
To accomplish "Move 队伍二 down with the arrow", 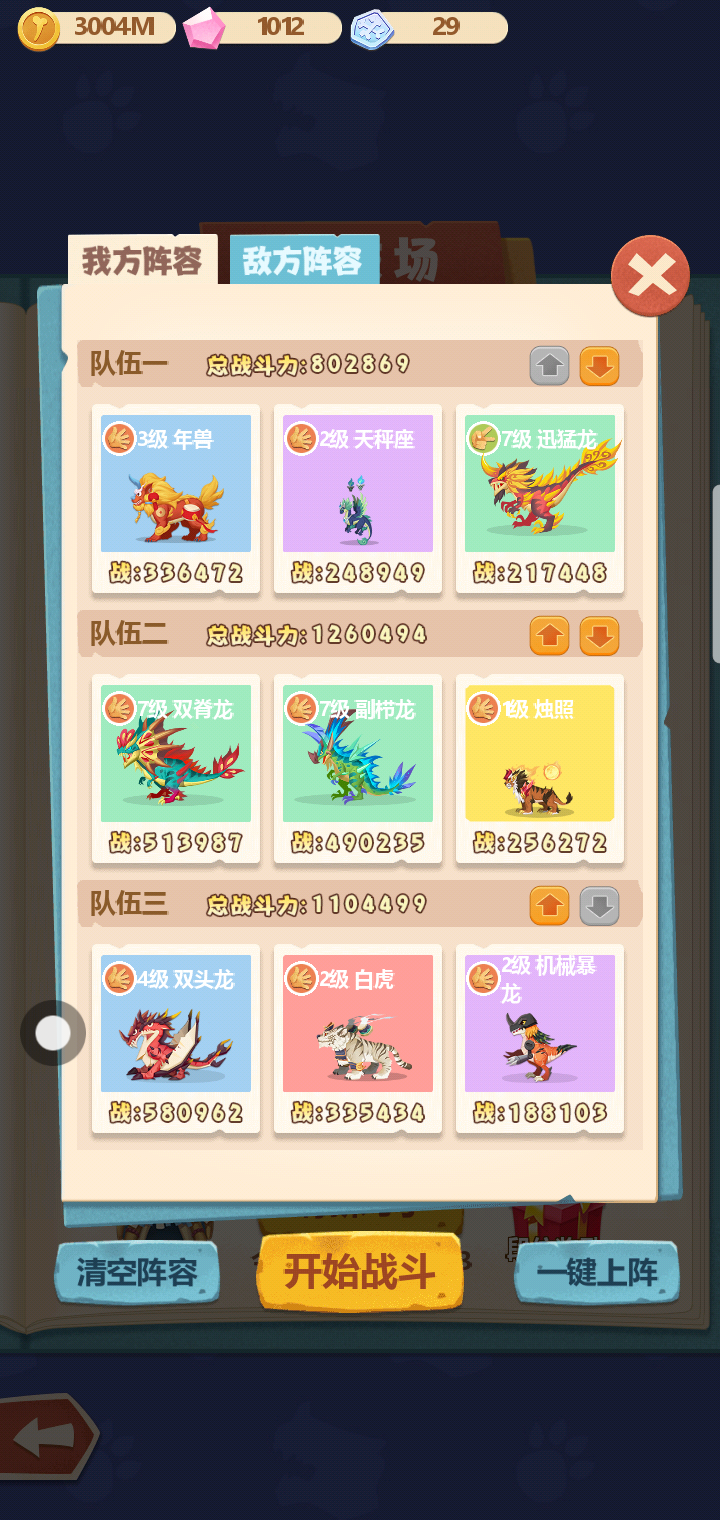I will click(599, 636).
